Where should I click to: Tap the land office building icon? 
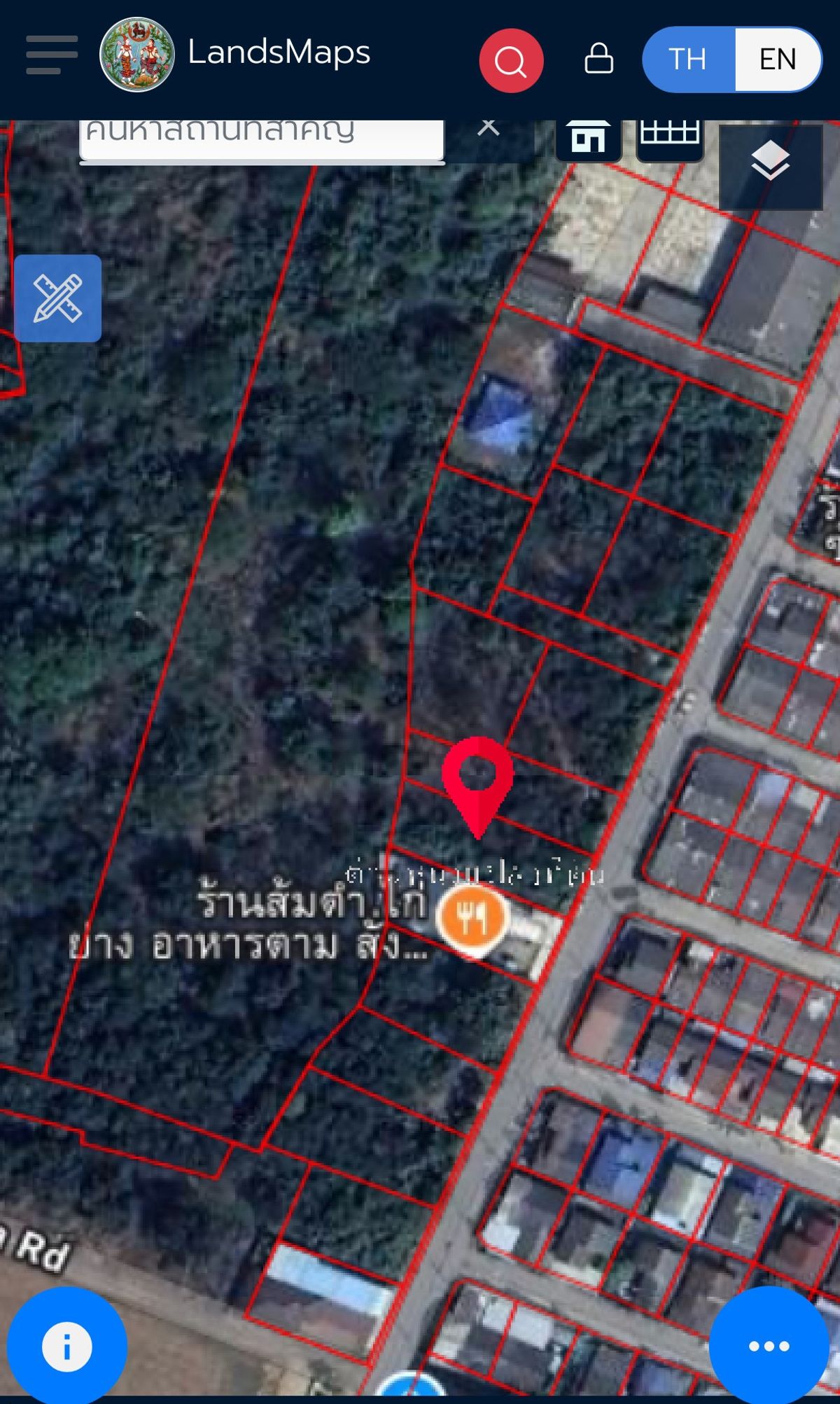coord(588,137)
